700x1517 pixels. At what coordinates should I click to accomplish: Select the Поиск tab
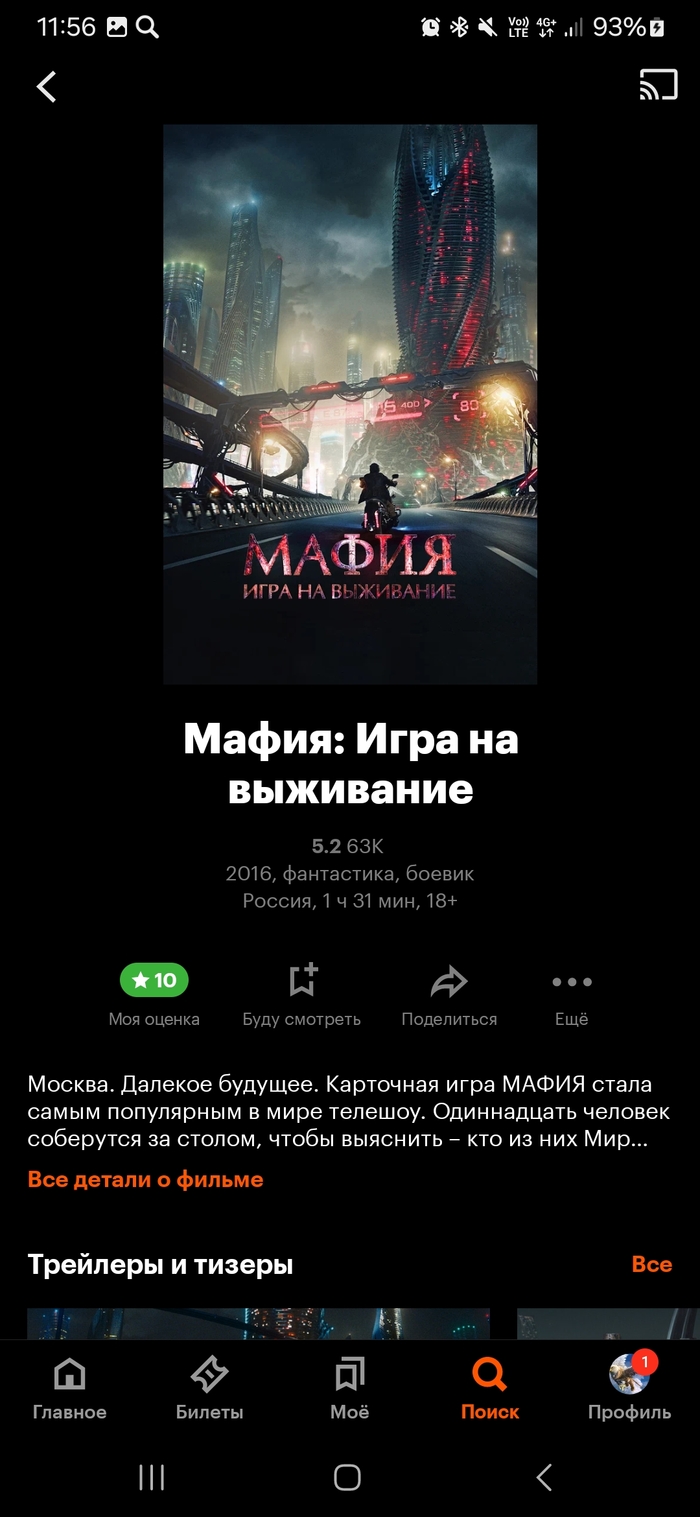pos(489,1390)
